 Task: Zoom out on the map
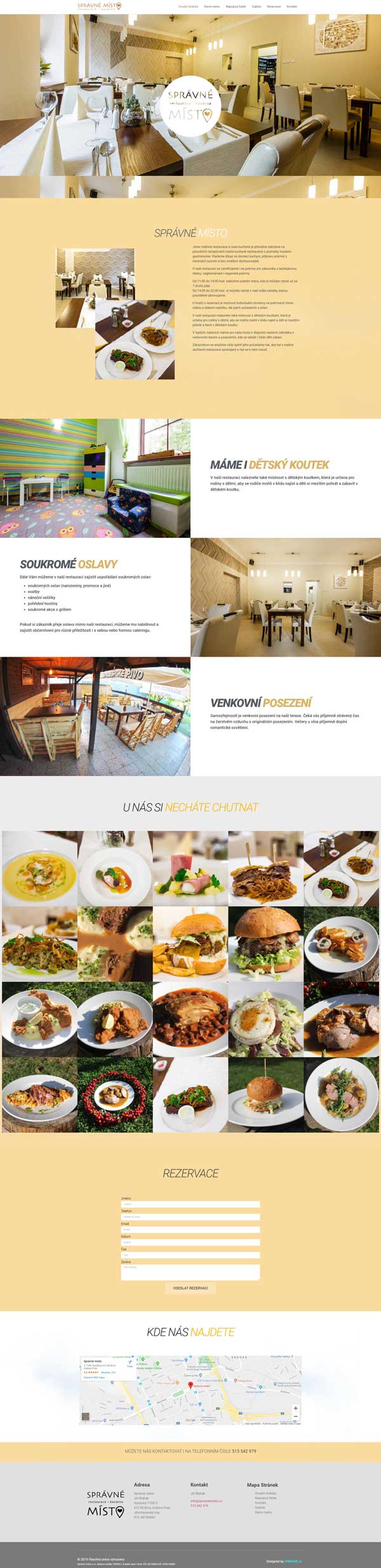pos(295,1416)
